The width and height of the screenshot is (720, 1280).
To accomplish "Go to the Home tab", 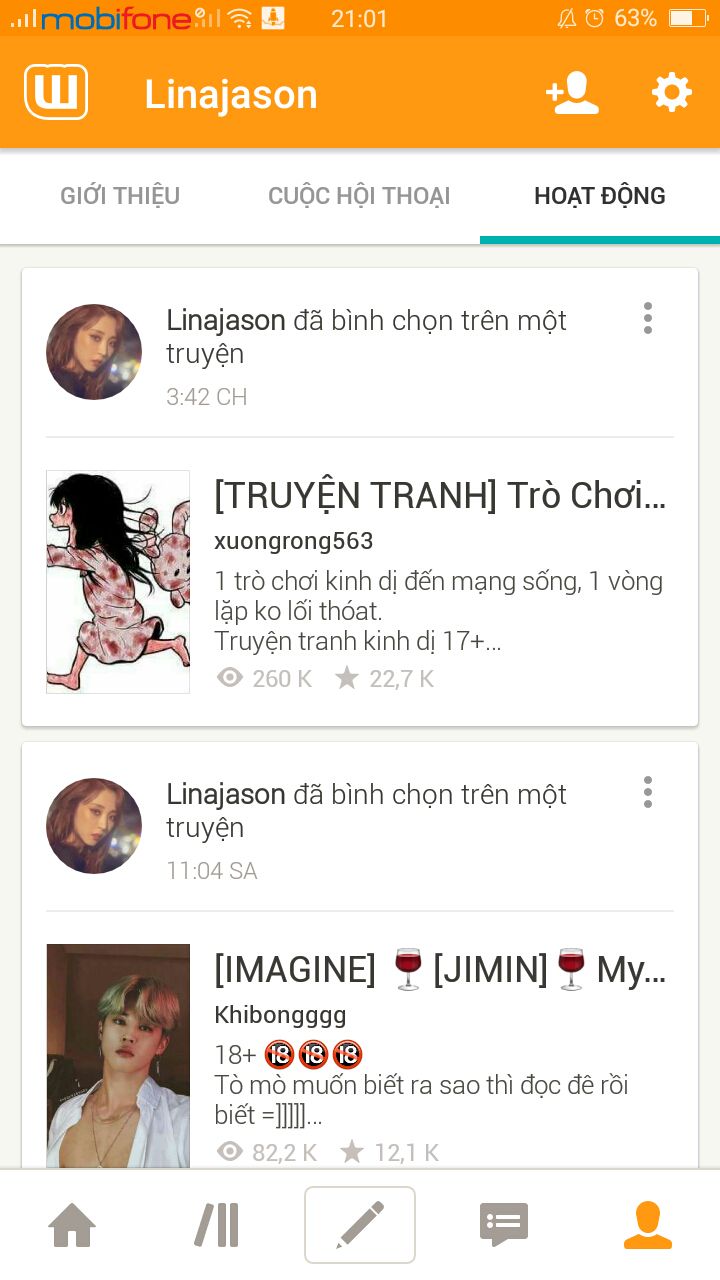I will (x=72, y=1225).
